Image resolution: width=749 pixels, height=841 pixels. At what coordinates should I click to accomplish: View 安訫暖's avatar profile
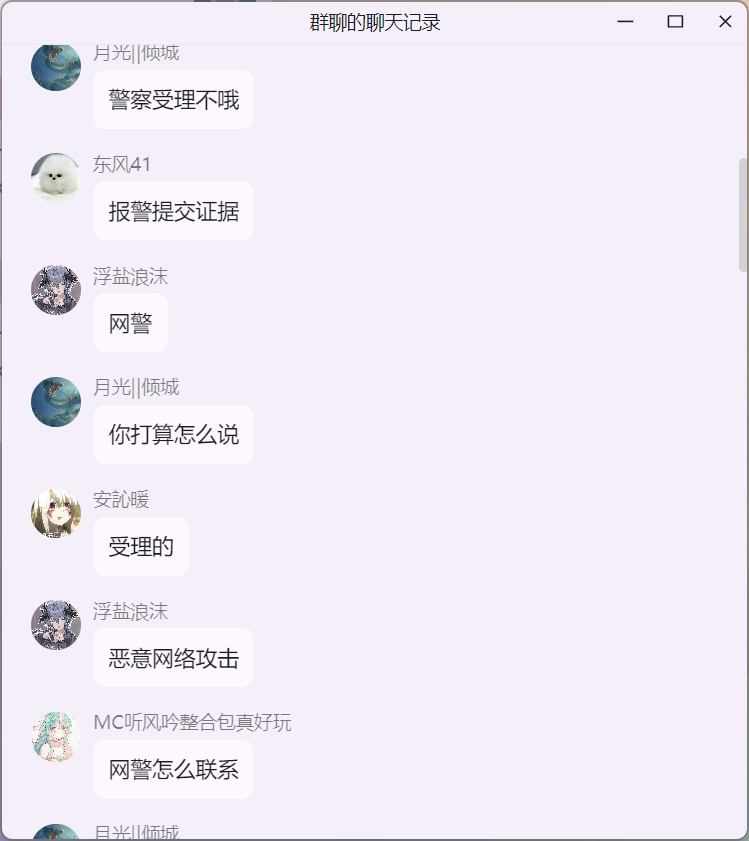pyautogui.click(x=56, y=514)
